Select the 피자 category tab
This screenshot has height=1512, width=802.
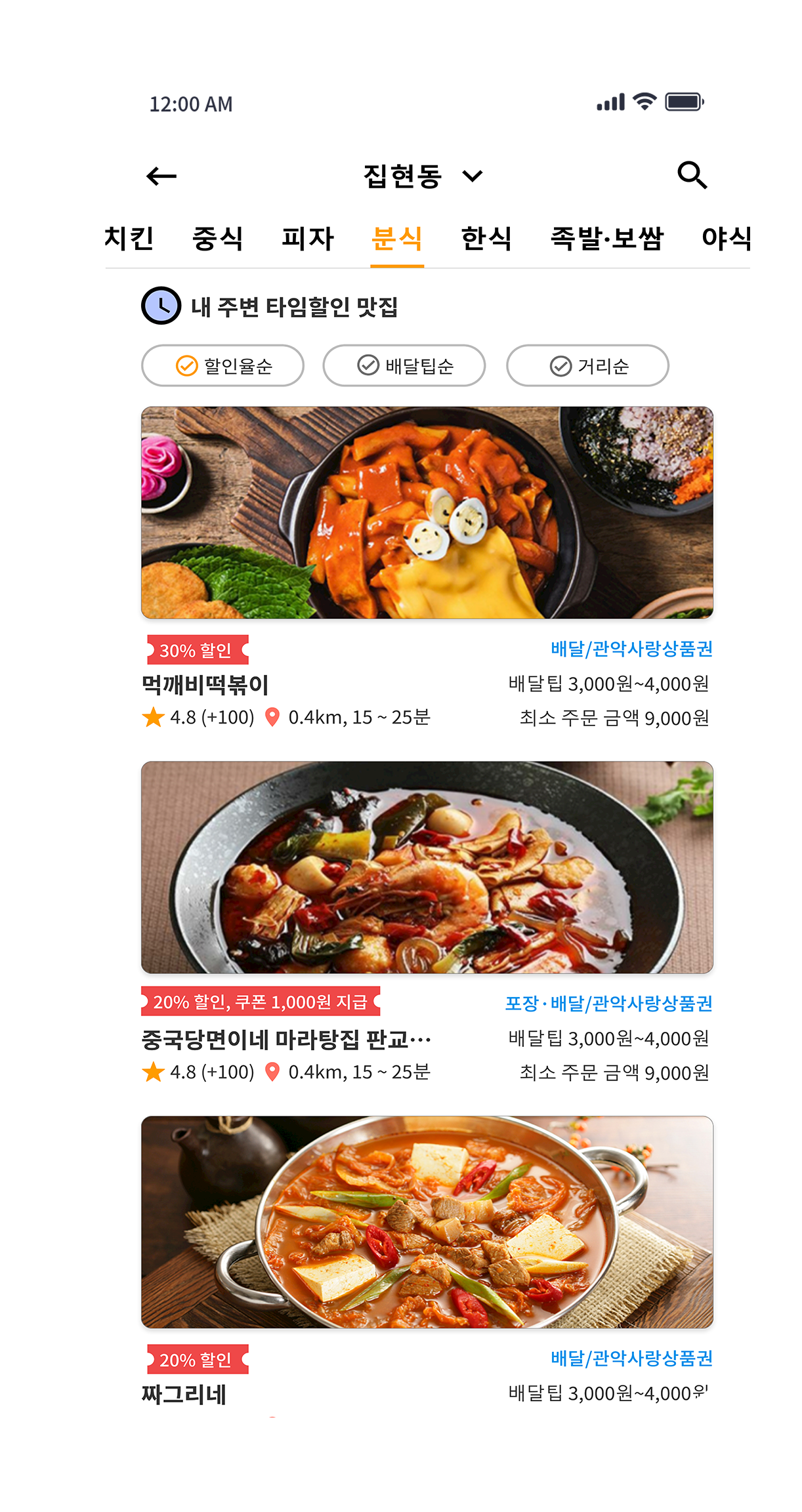point(308,238)
